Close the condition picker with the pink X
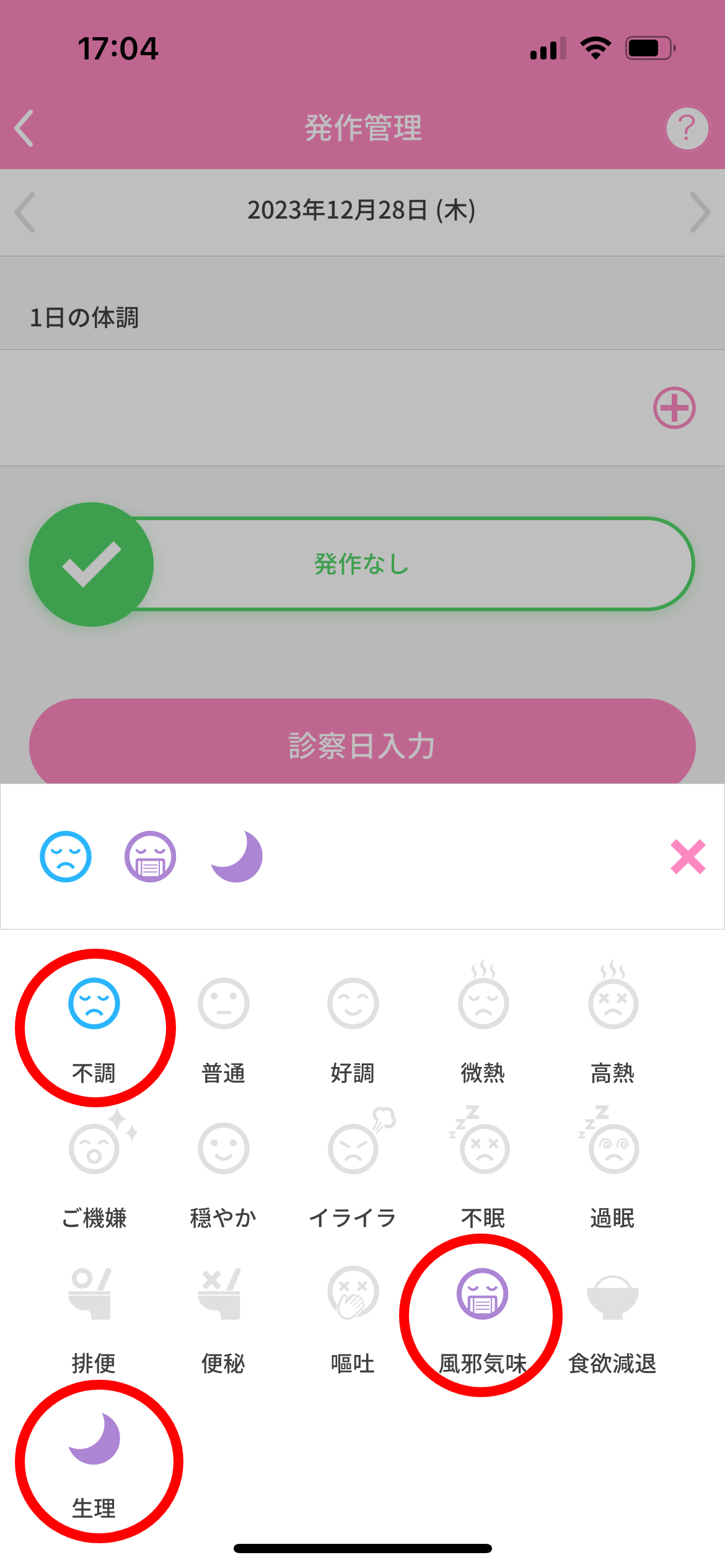The height and width of the screenshot is (1568, 725). [688, 857]
